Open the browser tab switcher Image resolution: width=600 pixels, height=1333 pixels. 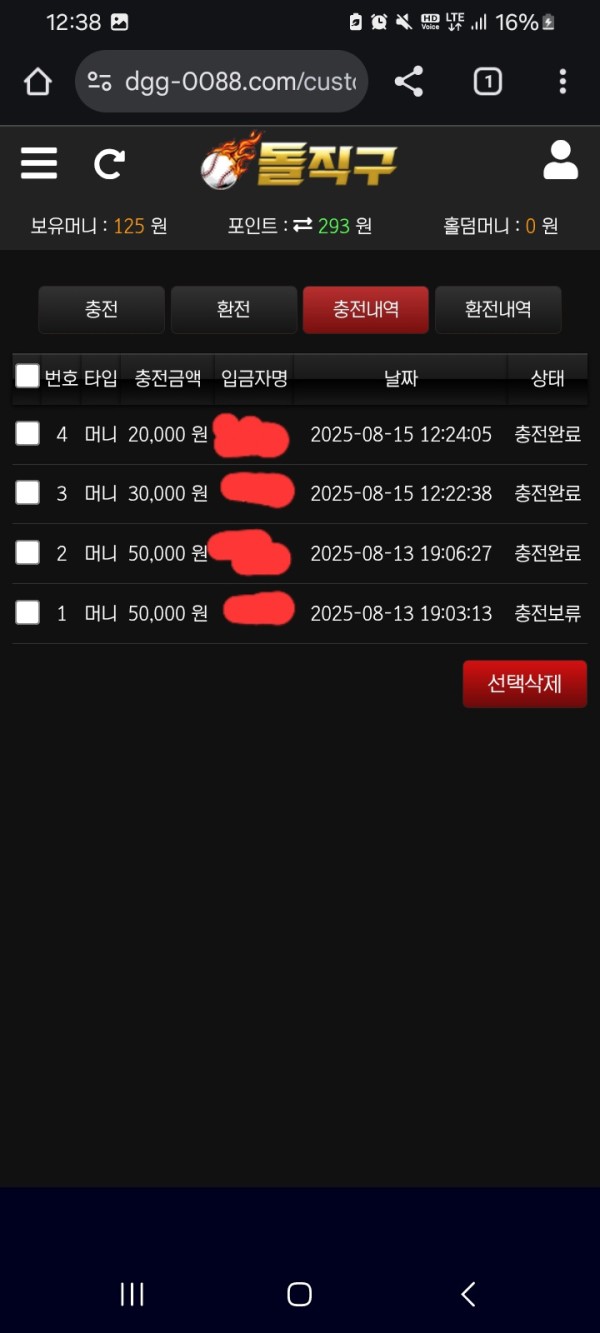487,81
